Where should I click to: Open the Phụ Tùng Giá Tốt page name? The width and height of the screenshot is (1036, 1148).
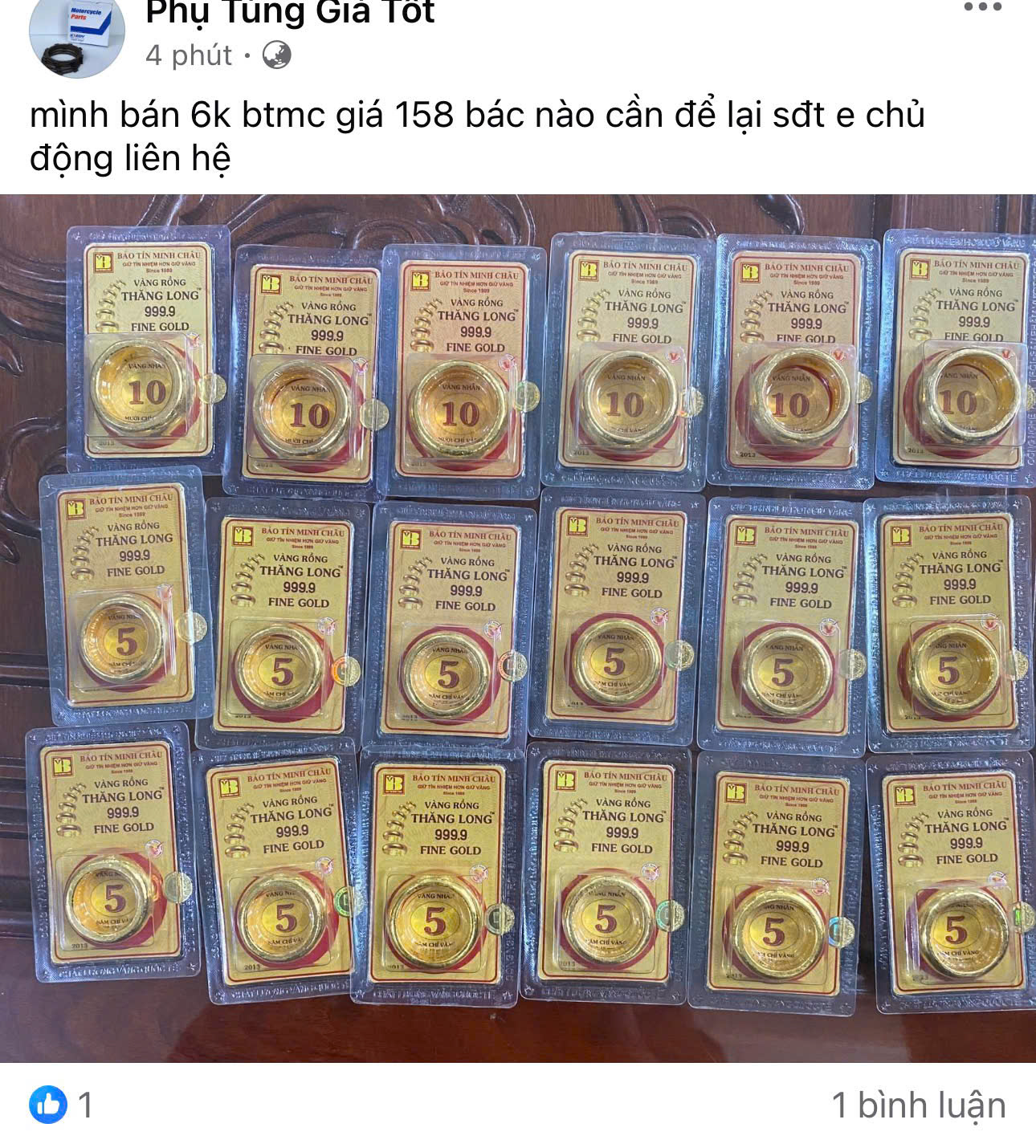290,13
